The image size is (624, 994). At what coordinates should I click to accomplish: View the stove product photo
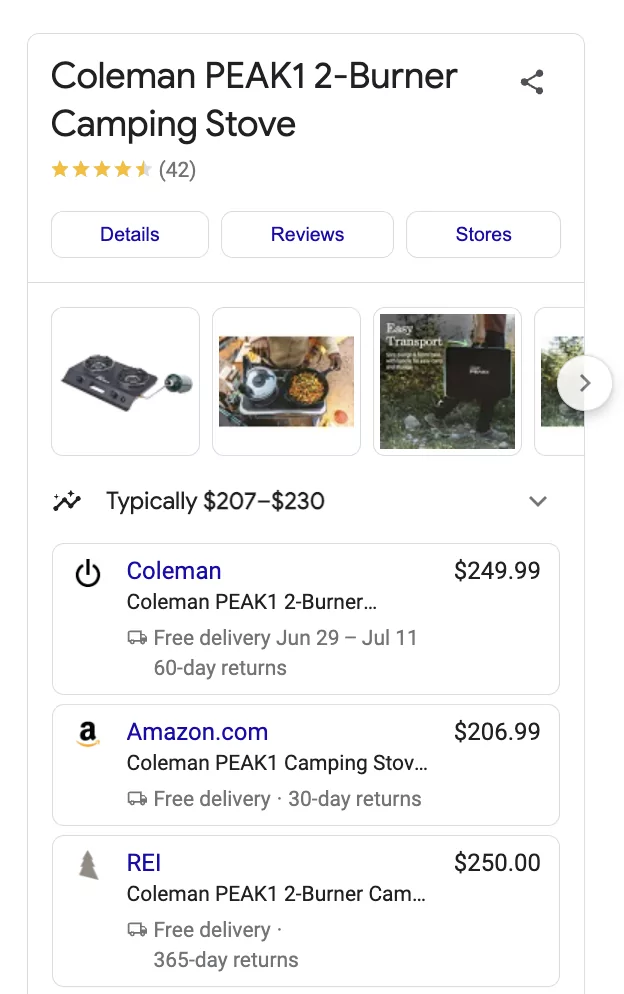click(126, 381)
